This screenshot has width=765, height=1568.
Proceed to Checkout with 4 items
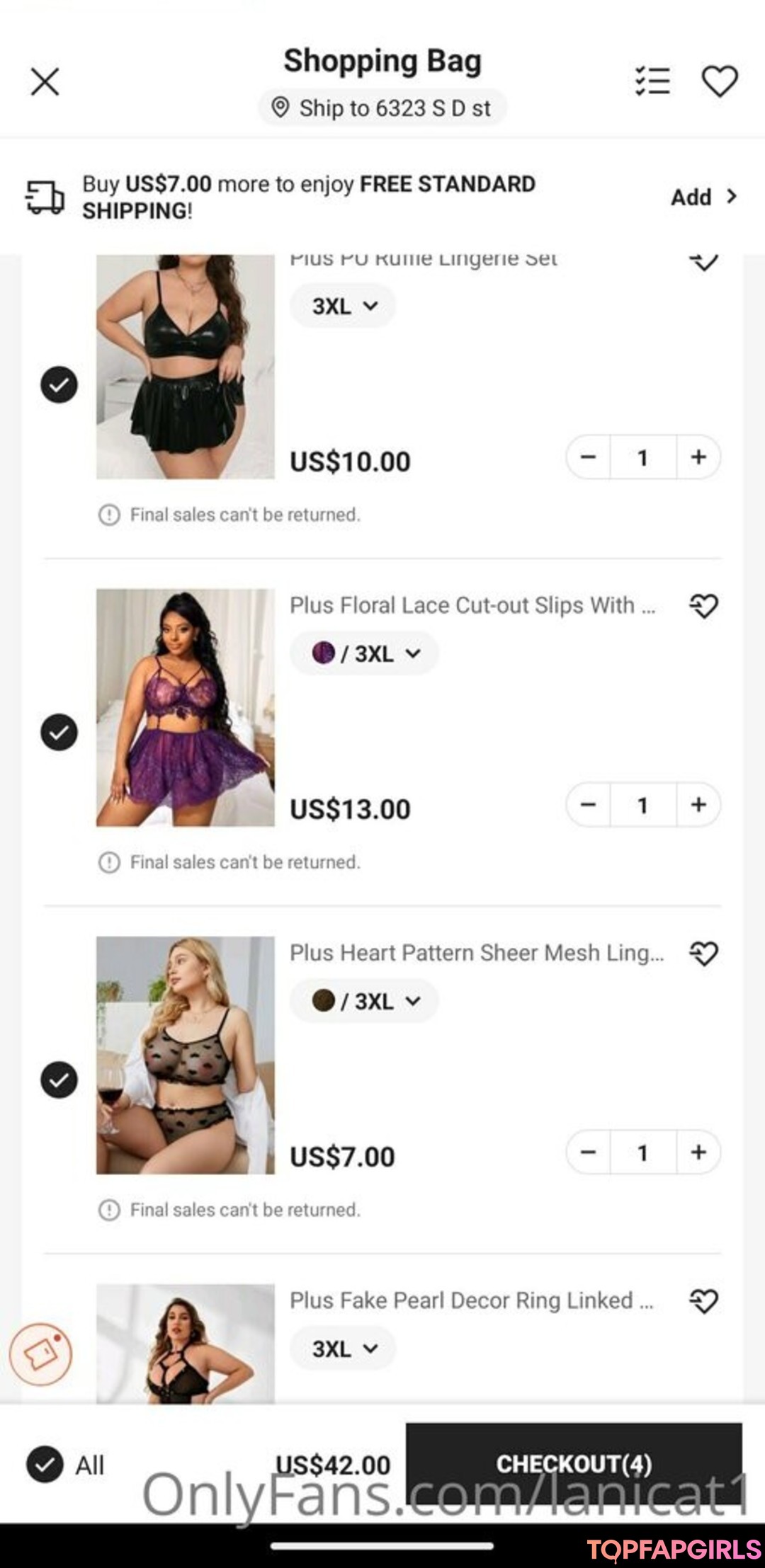(x=574, y=1463)
